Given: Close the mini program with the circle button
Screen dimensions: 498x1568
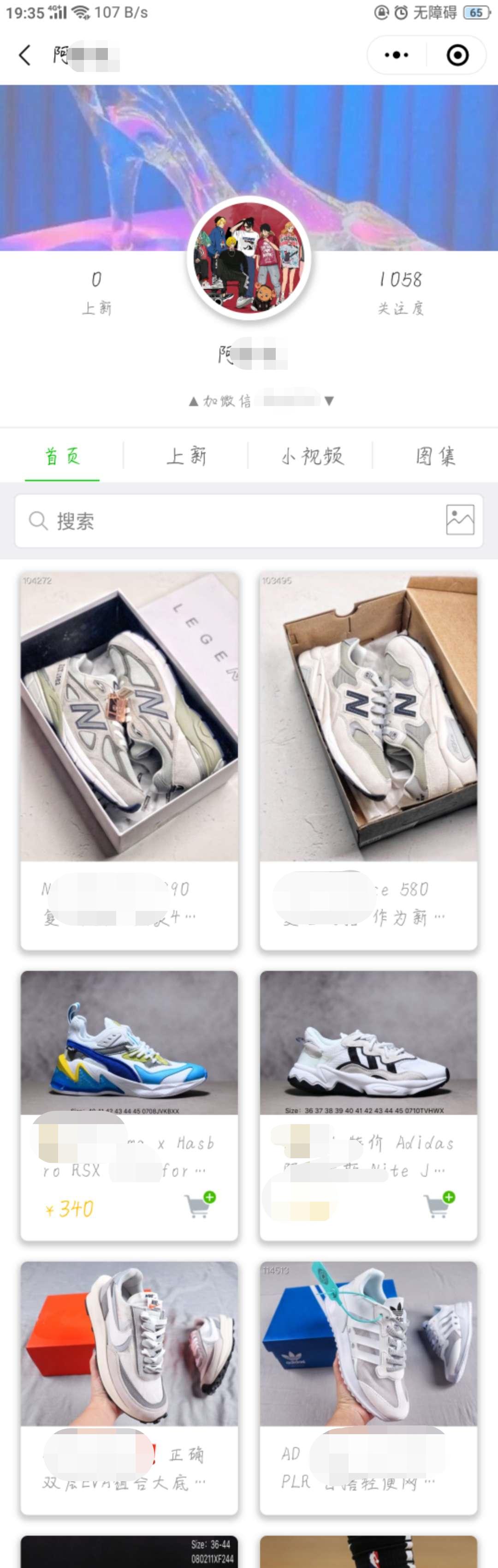Looking at the screenshot, I should tap(457, 55).
